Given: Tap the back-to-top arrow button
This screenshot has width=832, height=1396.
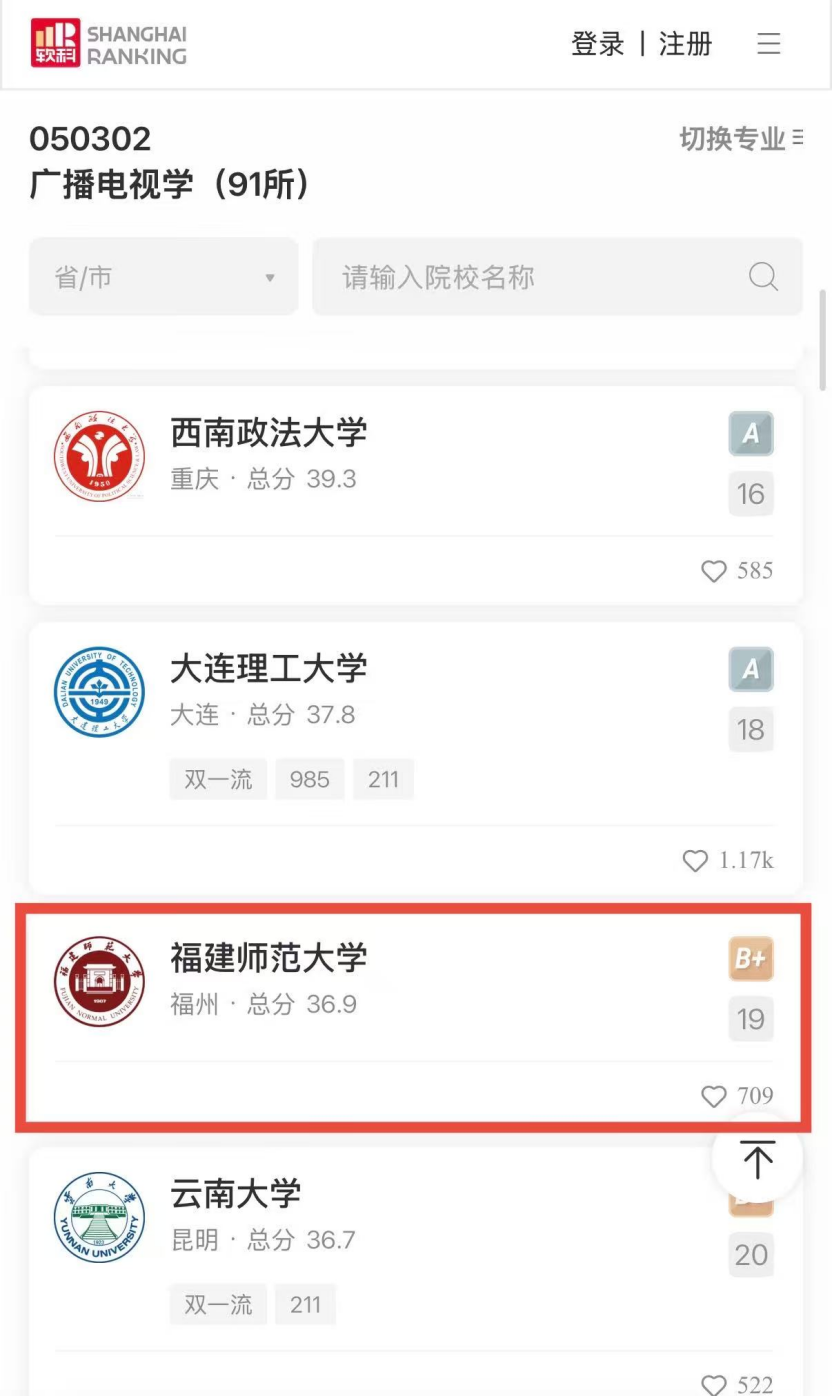Looking at the screenshot, I should tap(757, 1159).
